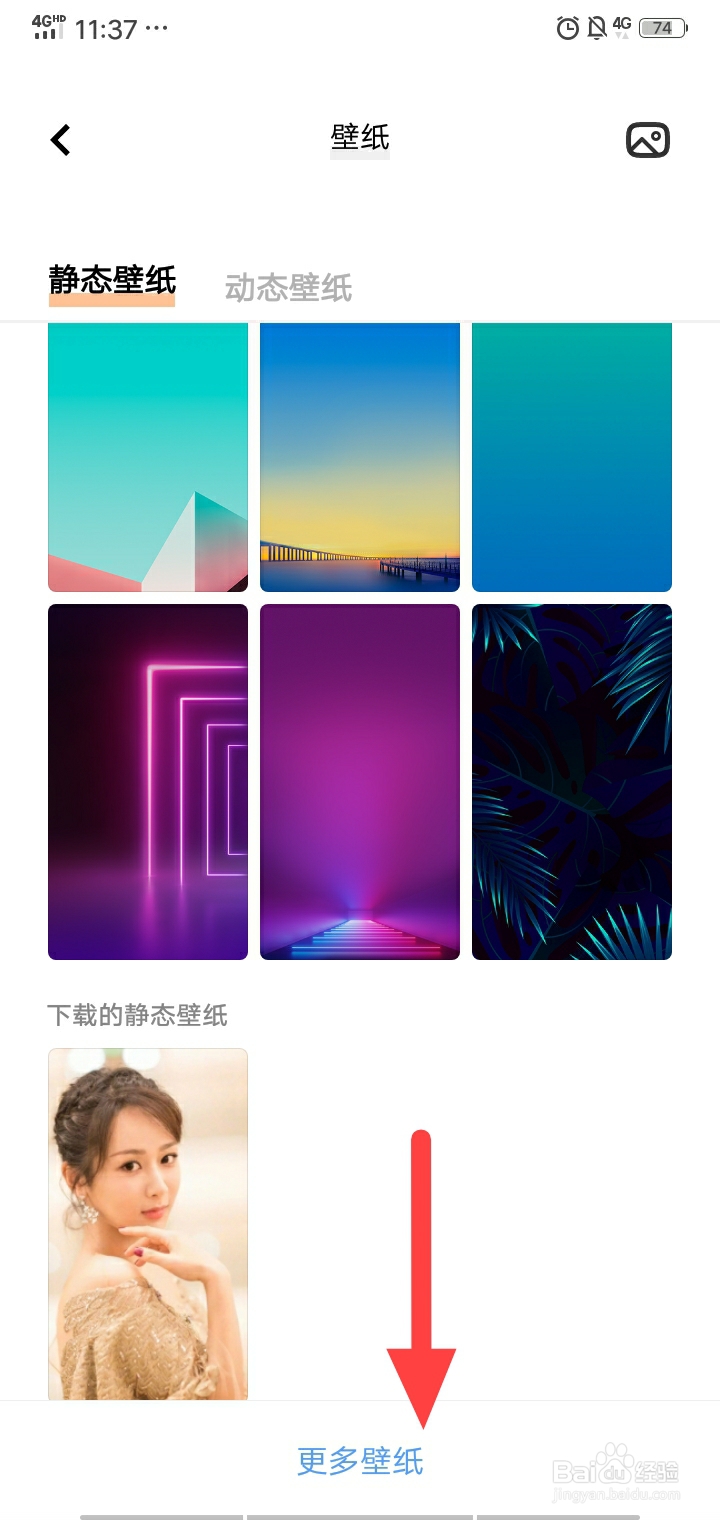Tap the 壁纸 title text
Viewport: 720px width, 1520px height.
coord(359,139)
